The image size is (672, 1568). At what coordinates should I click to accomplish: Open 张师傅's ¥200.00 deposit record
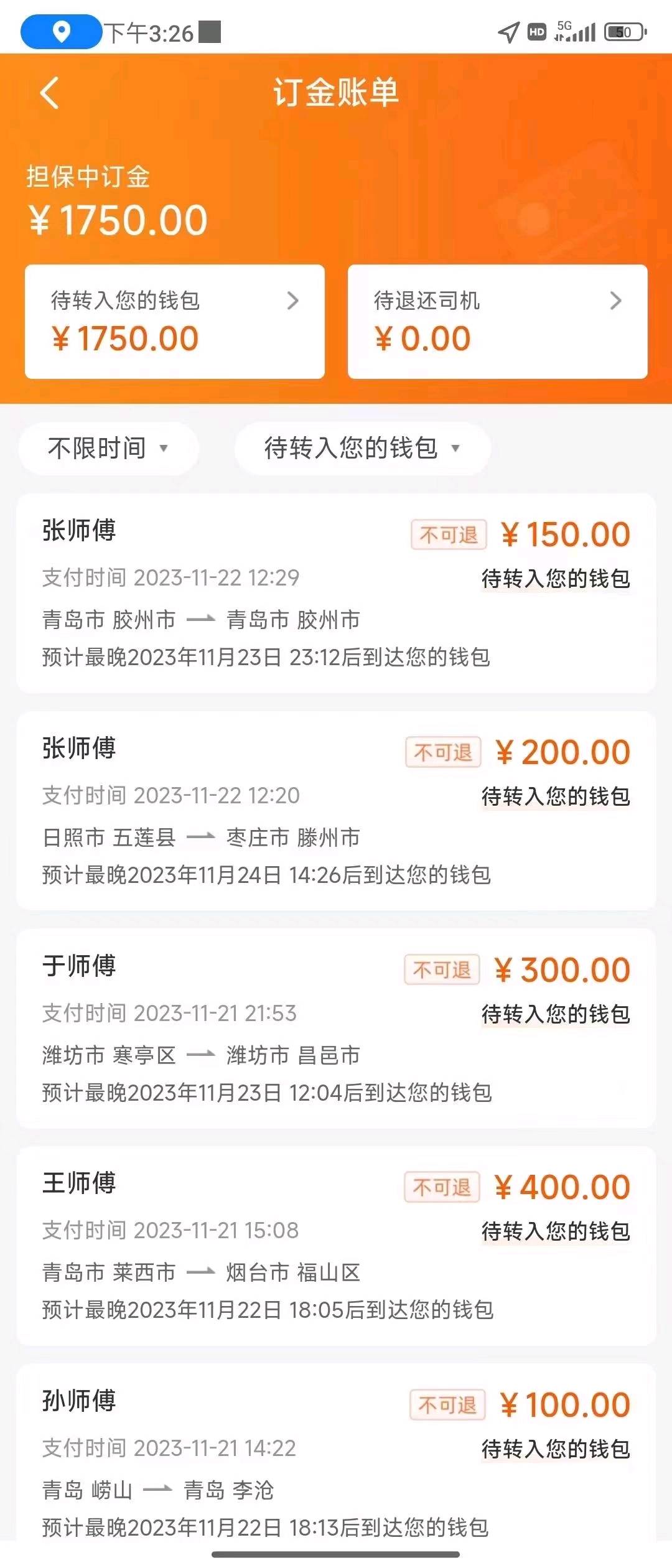pyautogui.click(x=336, y=811)
